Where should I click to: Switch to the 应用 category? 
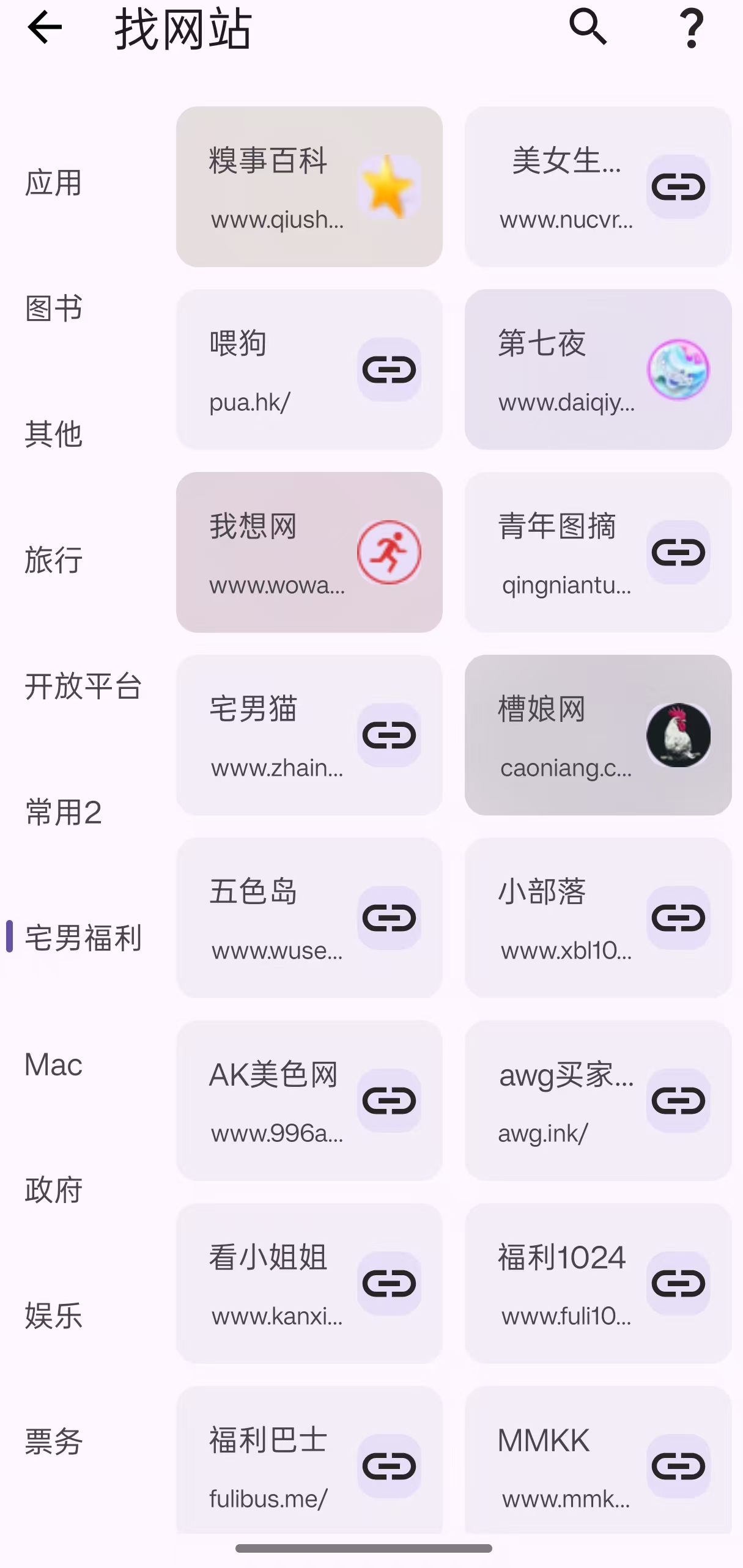click(x=54, y=183)
